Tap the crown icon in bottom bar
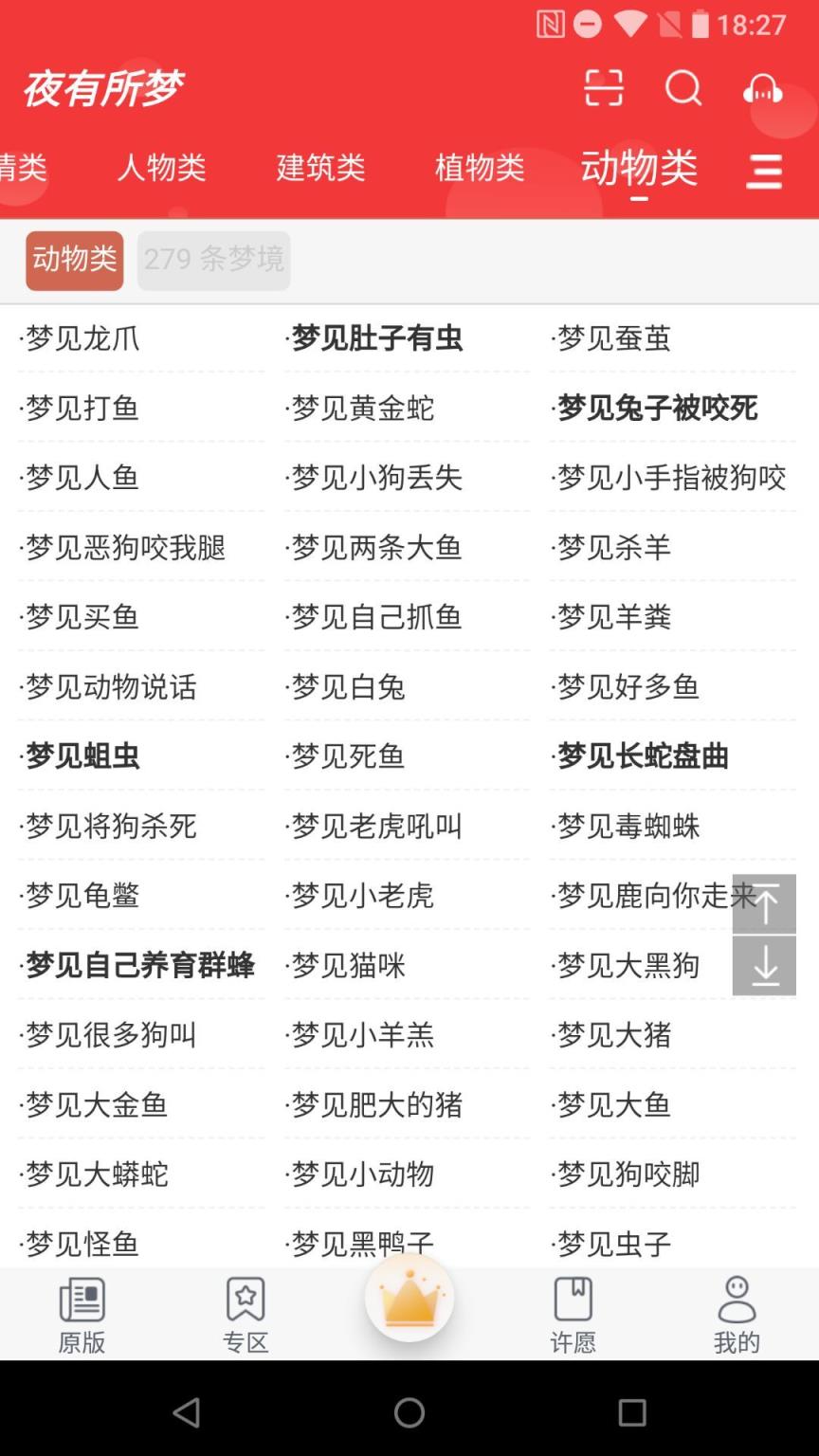Image resolution: width=819 pixels, height=1456 pixels. pyautogui.click(x=409, y=1300)
